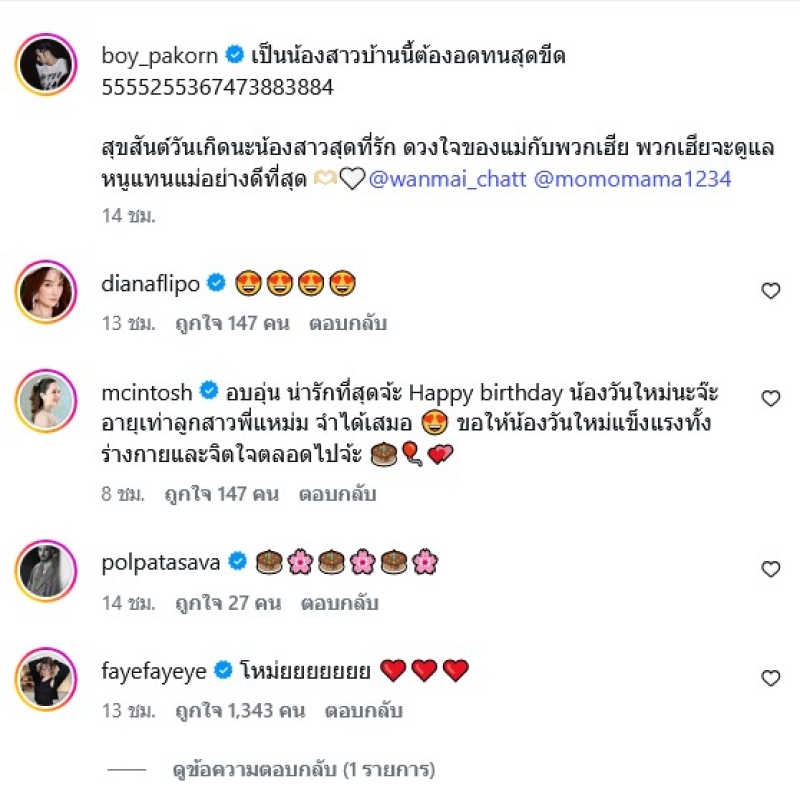Like dianaflipo's comment
Viewport: 800px width, 805px height.
click(770, 290)
